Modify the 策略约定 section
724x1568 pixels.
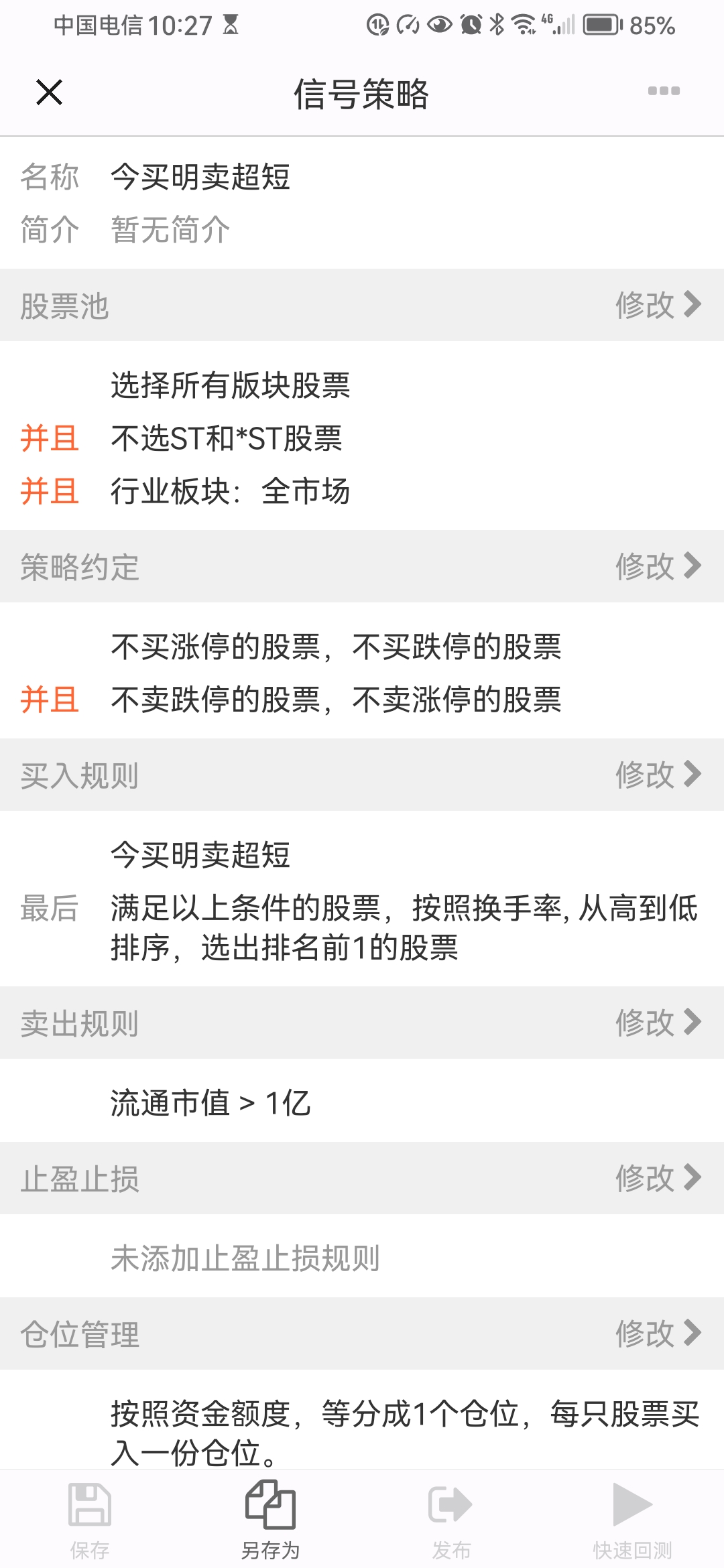tap(658, 566)
